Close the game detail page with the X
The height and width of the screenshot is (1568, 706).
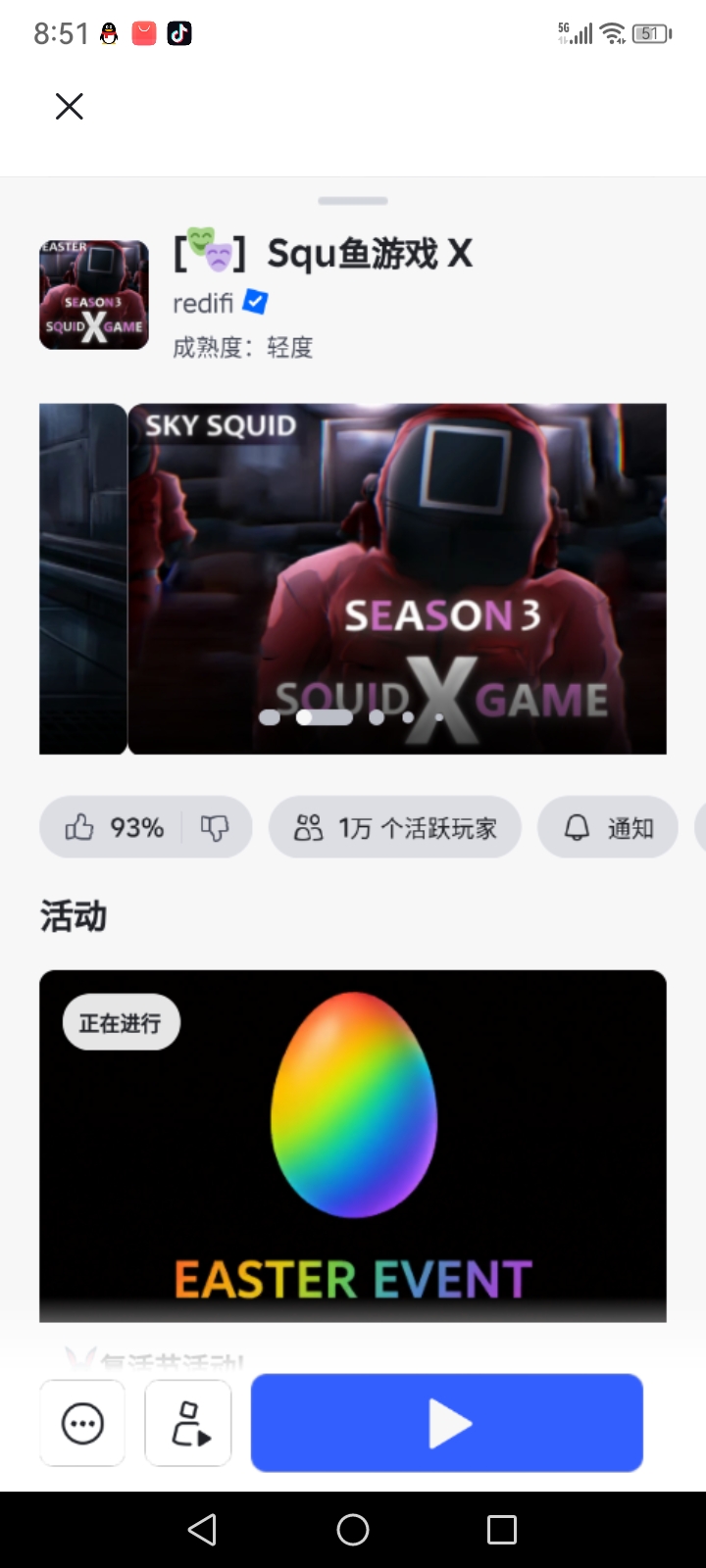[69, 106]
